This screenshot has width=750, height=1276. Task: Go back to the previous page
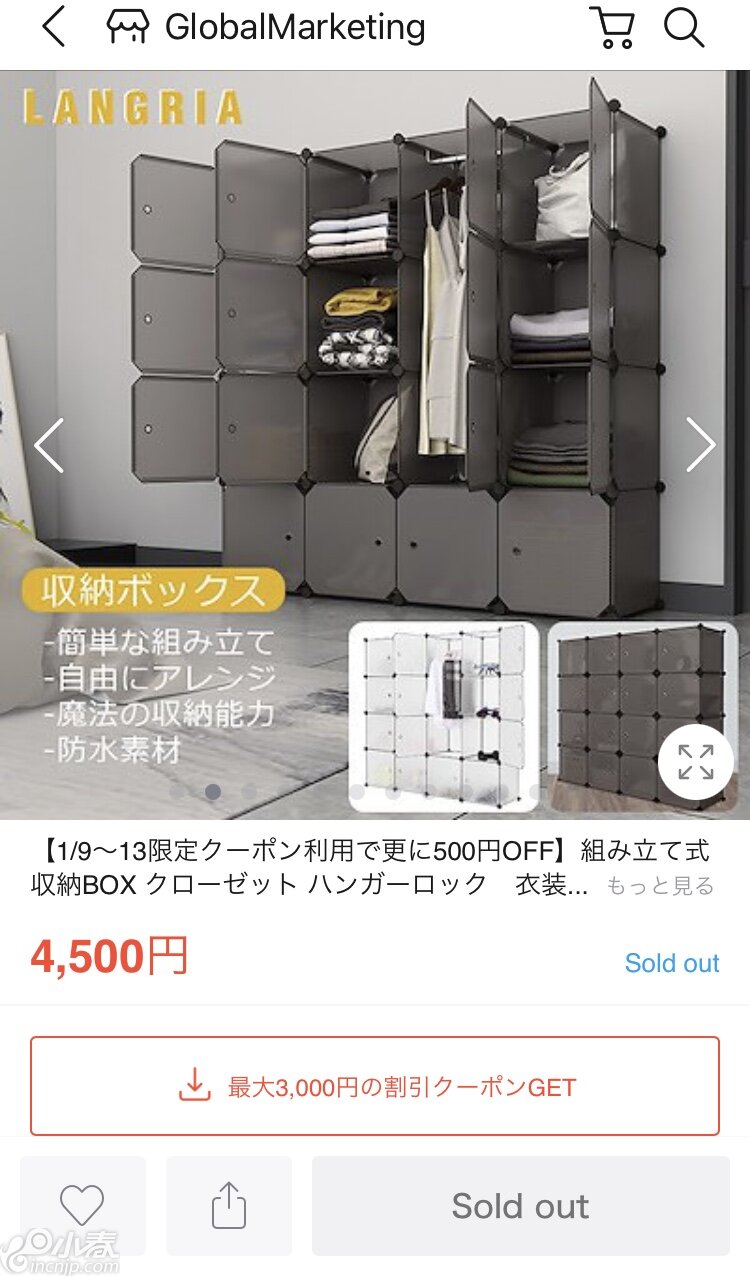54,28
